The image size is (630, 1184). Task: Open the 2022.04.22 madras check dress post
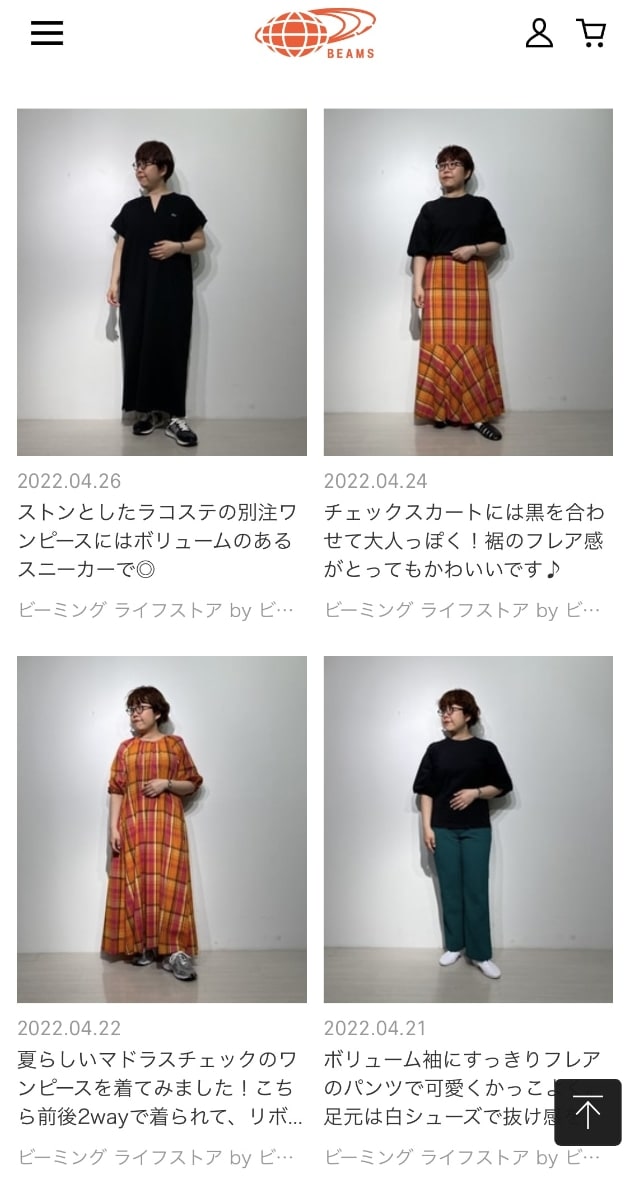point(162,829)
